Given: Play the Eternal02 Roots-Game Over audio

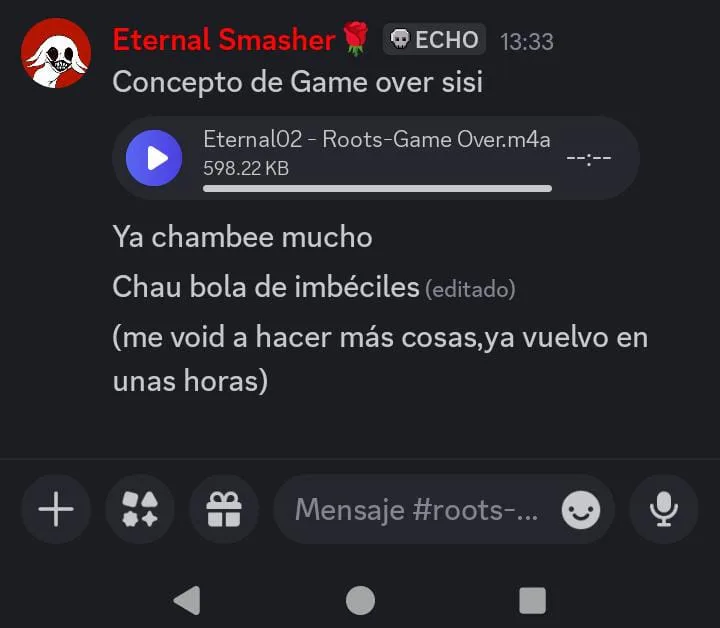Looking at the screenshot, I should tap(154, 158).
